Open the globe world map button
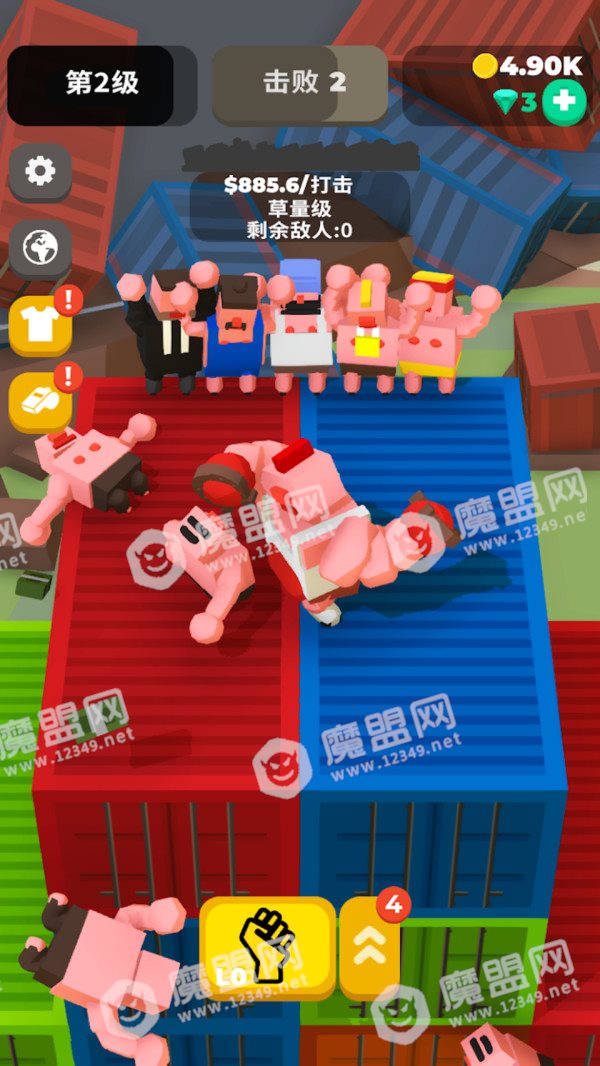This screenshot has height=1066, width=600. point(40,249)
